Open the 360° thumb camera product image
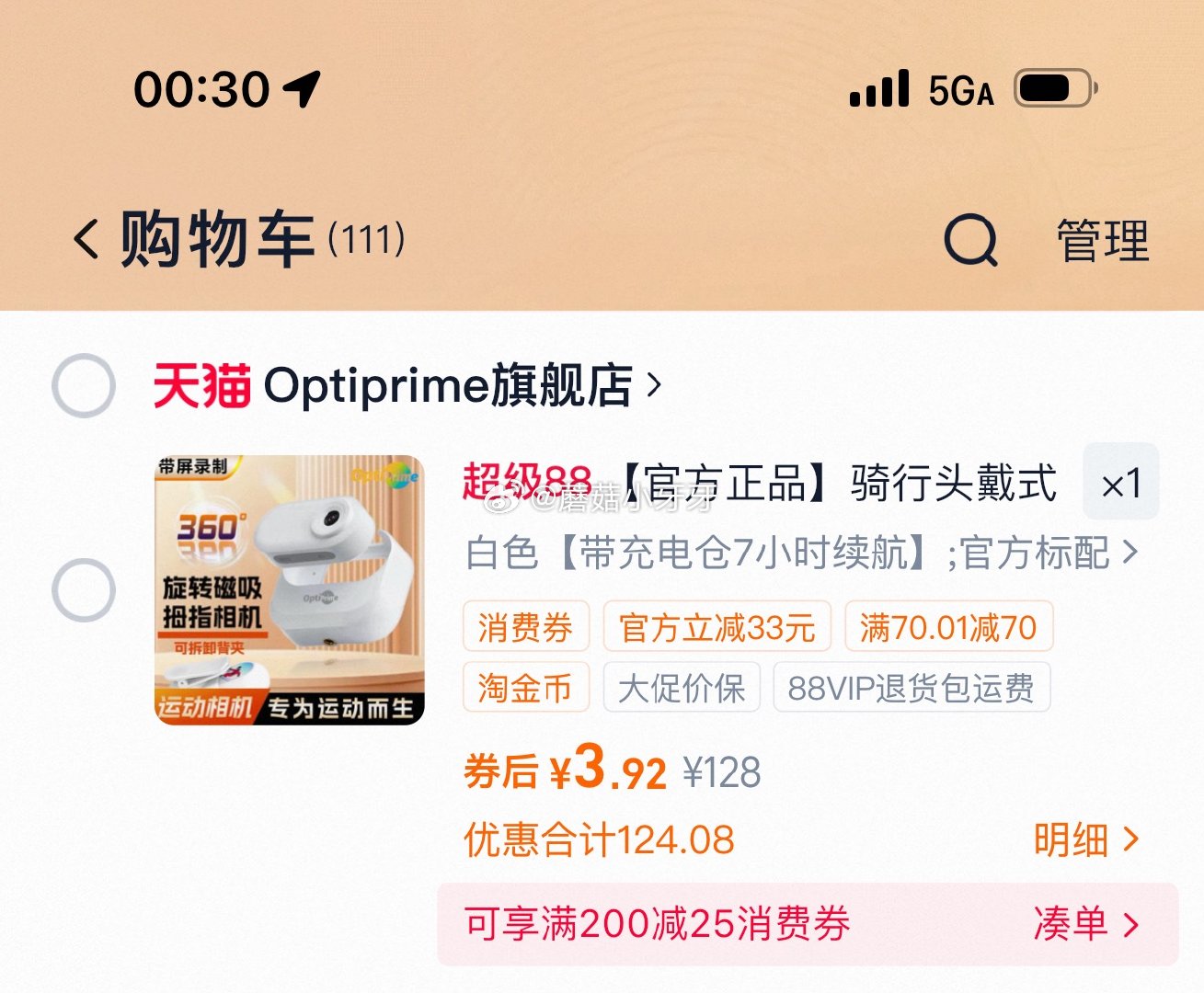1204x993 pixels. 290,589
